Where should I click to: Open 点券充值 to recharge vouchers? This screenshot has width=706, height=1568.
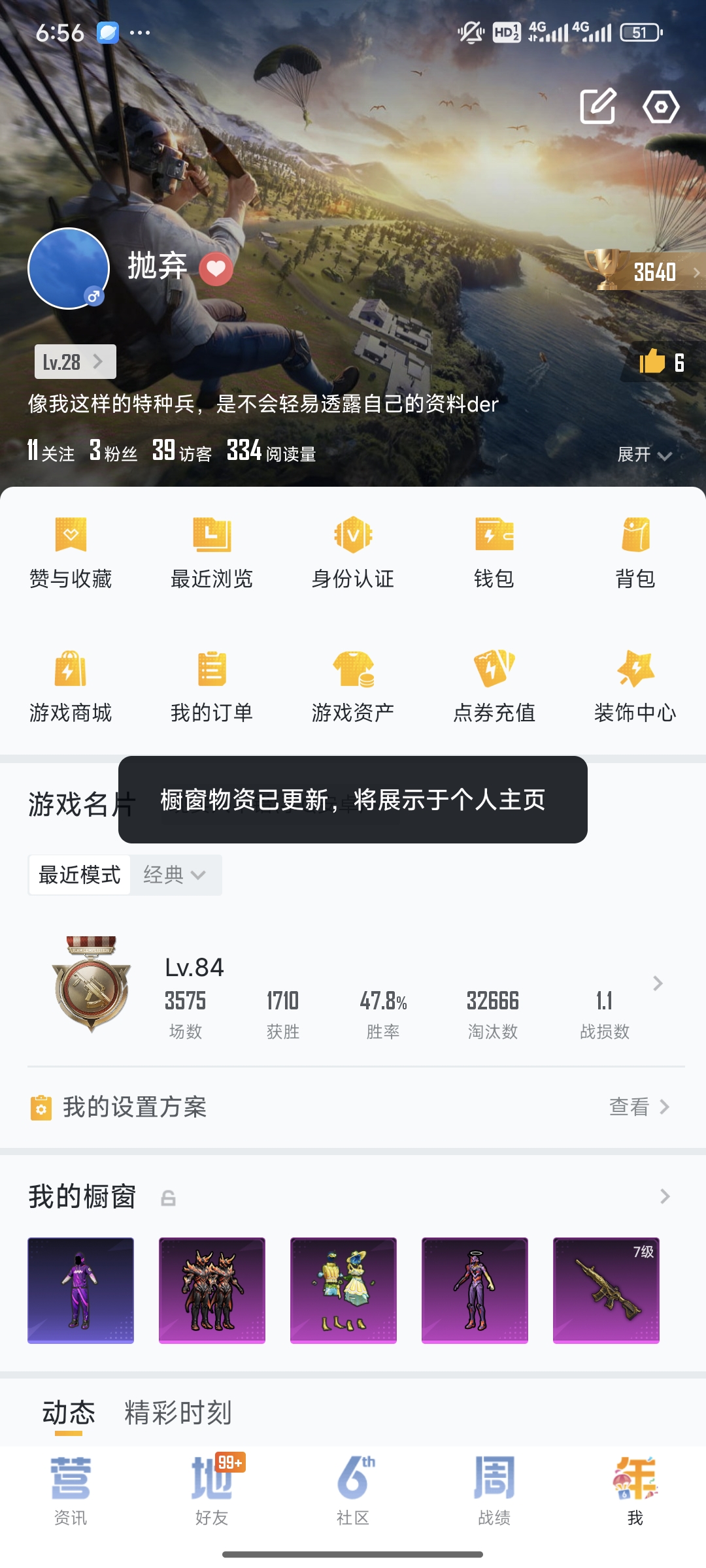pos(494,686)
